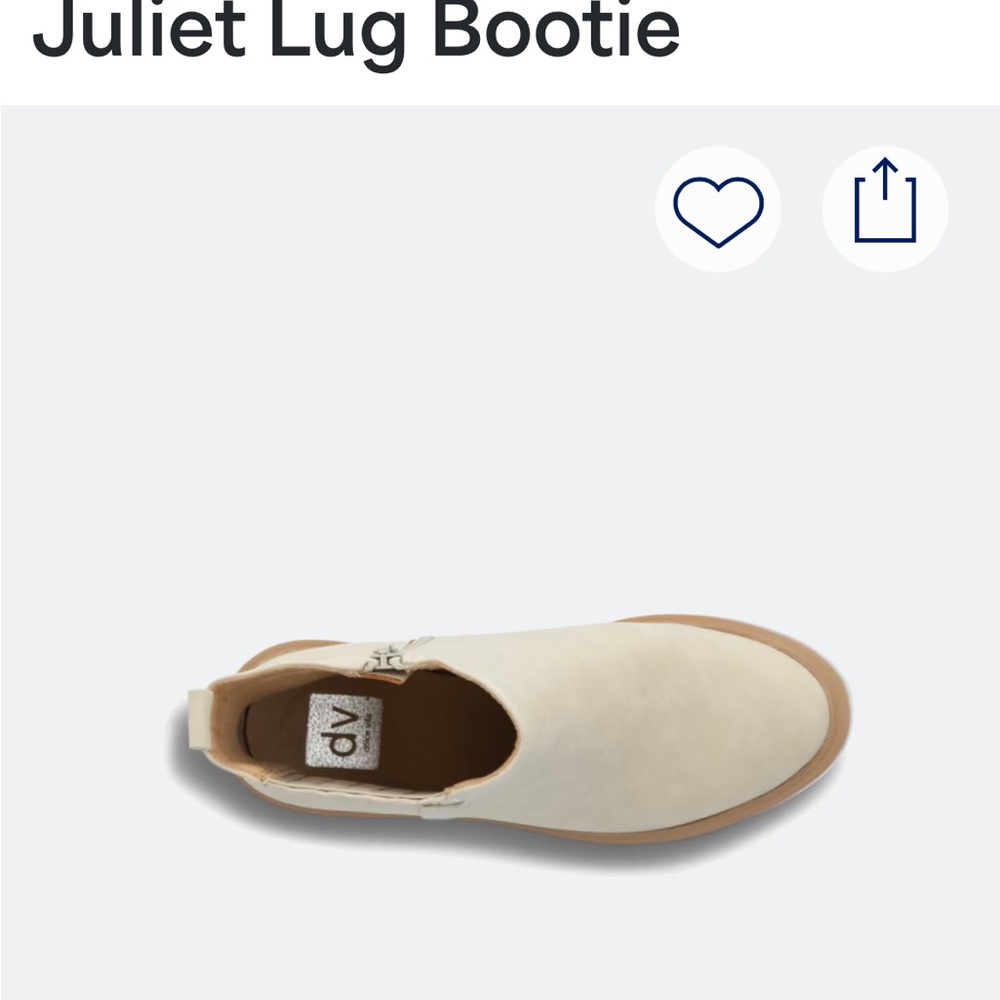This screenshot has height=1000, width=1000.
Task: Save Juliet Lug Bootie to favorites
Action: coord(718,209)
